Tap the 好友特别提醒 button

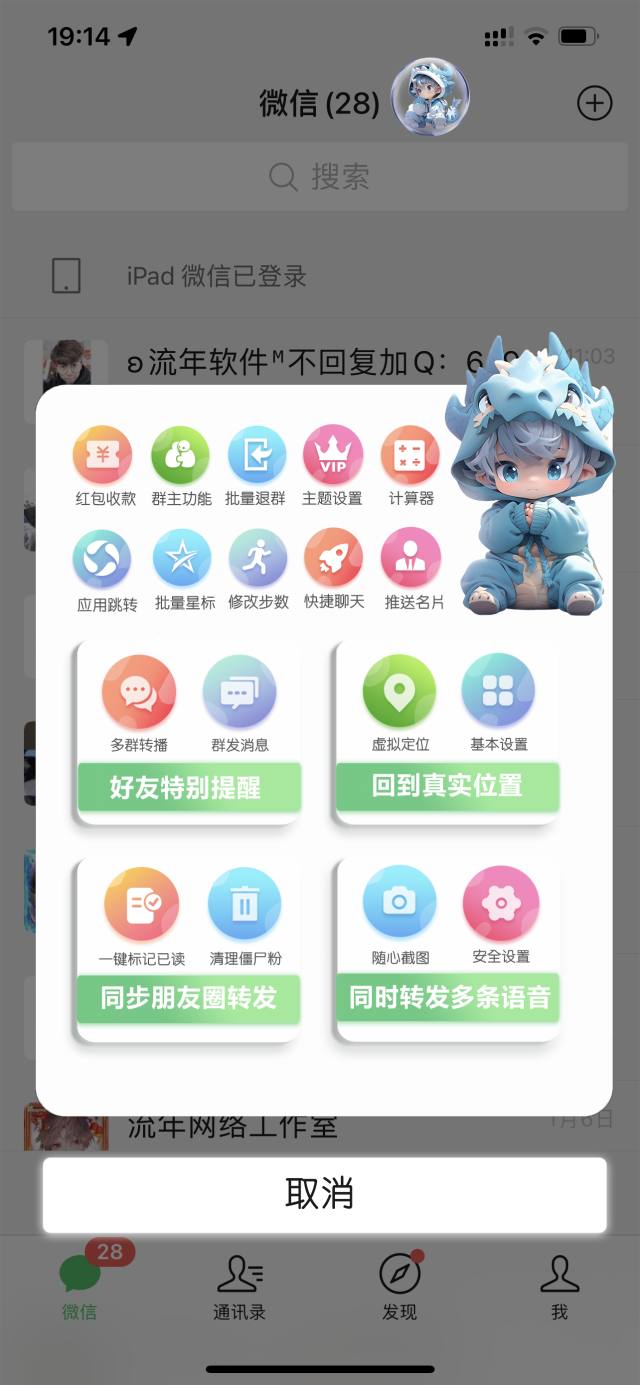point(188,788)
